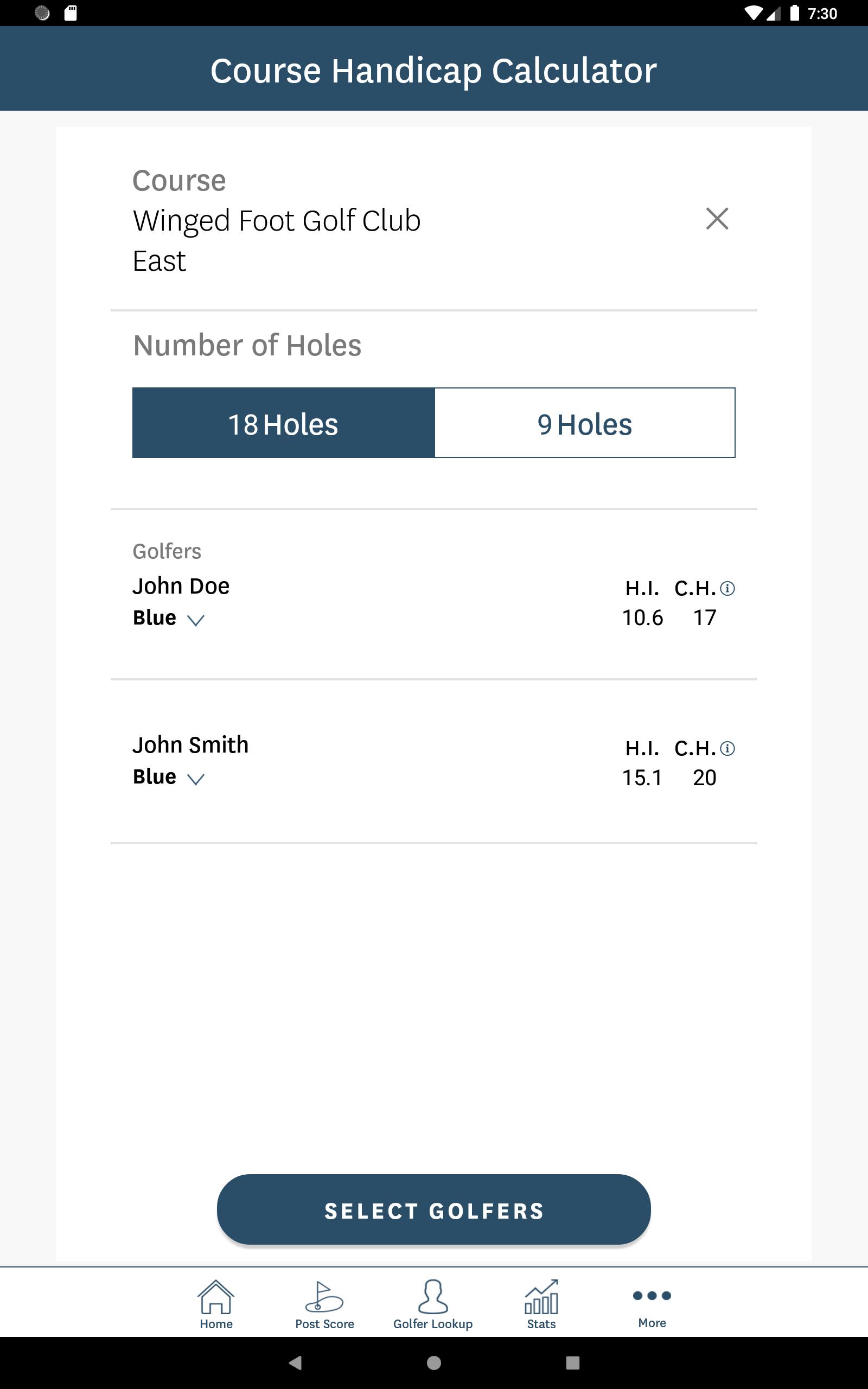Expand John Doe's Blue tee dropdown

169,618
